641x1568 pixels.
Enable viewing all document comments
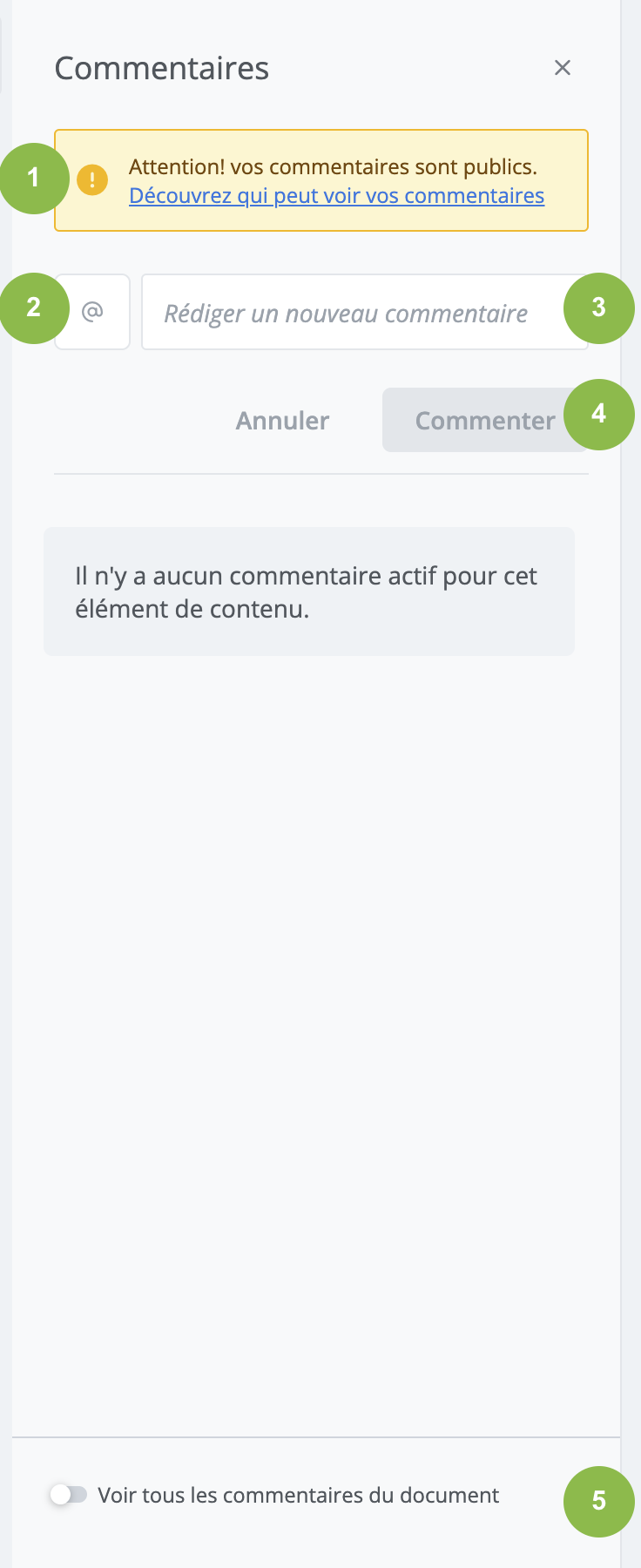click(x=69, y=1495)
